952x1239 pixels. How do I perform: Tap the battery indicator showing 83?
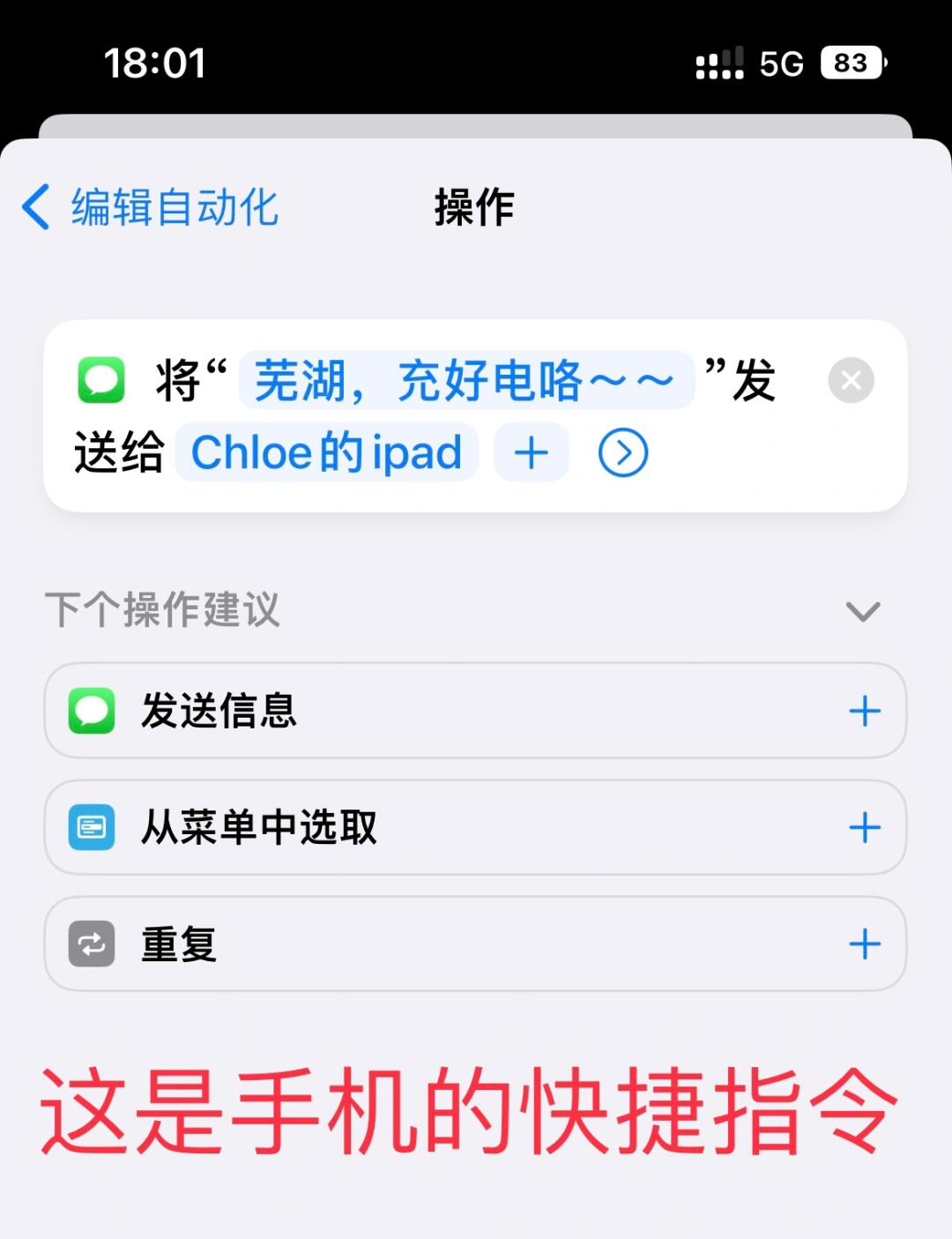point(849,62)
